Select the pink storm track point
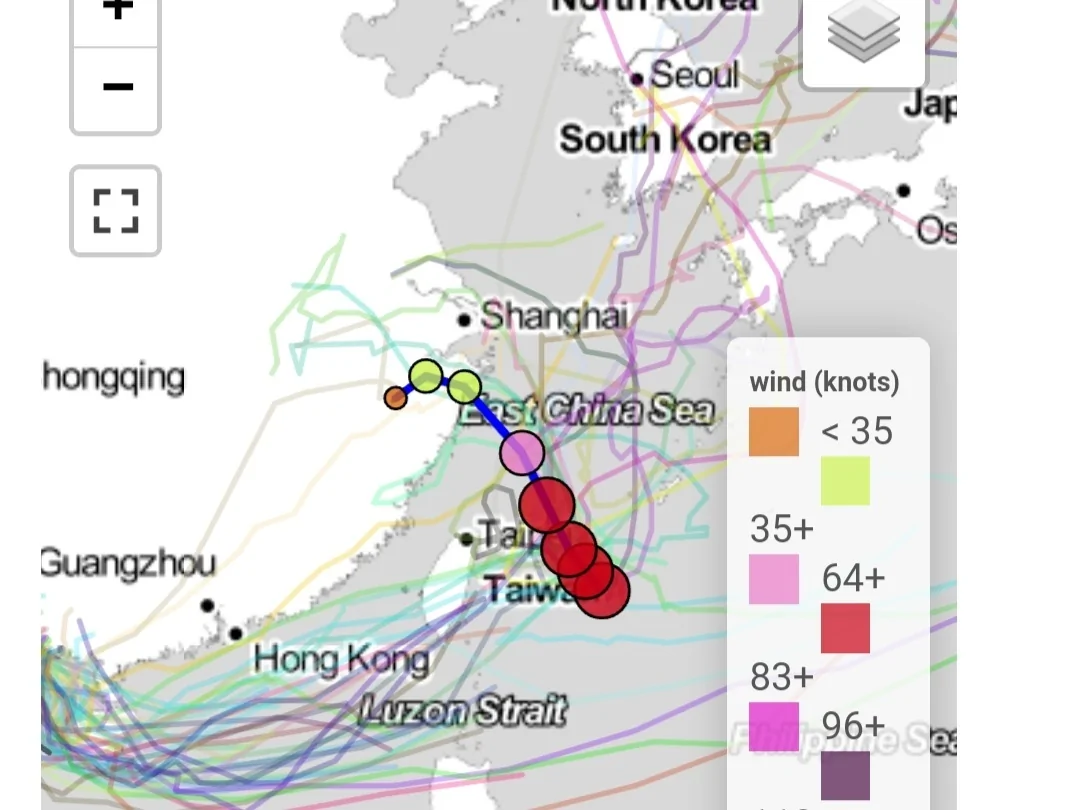Viewport: 1080px width, 810px height. (522, 453)
